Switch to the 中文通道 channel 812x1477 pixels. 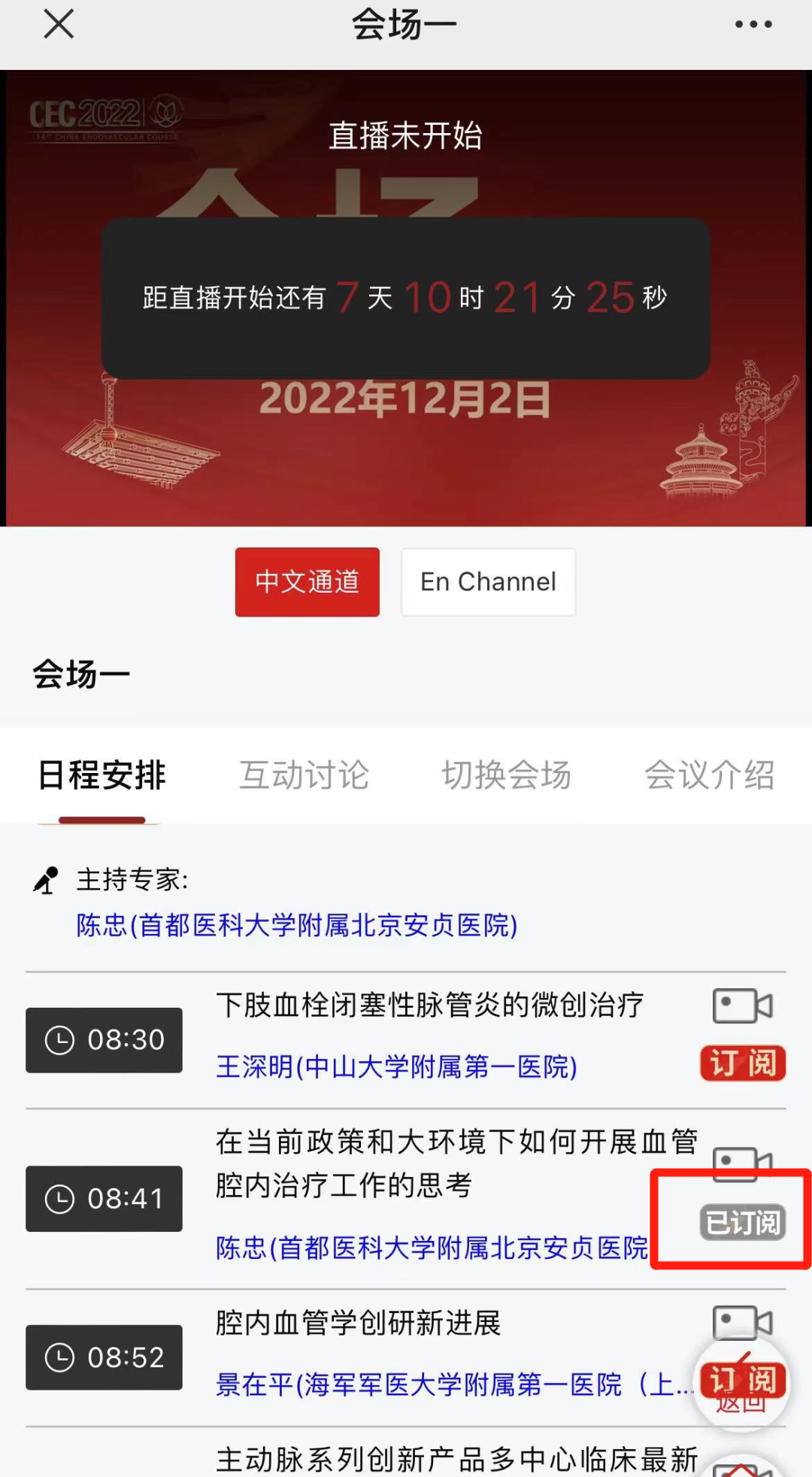(x=307, y=581)
